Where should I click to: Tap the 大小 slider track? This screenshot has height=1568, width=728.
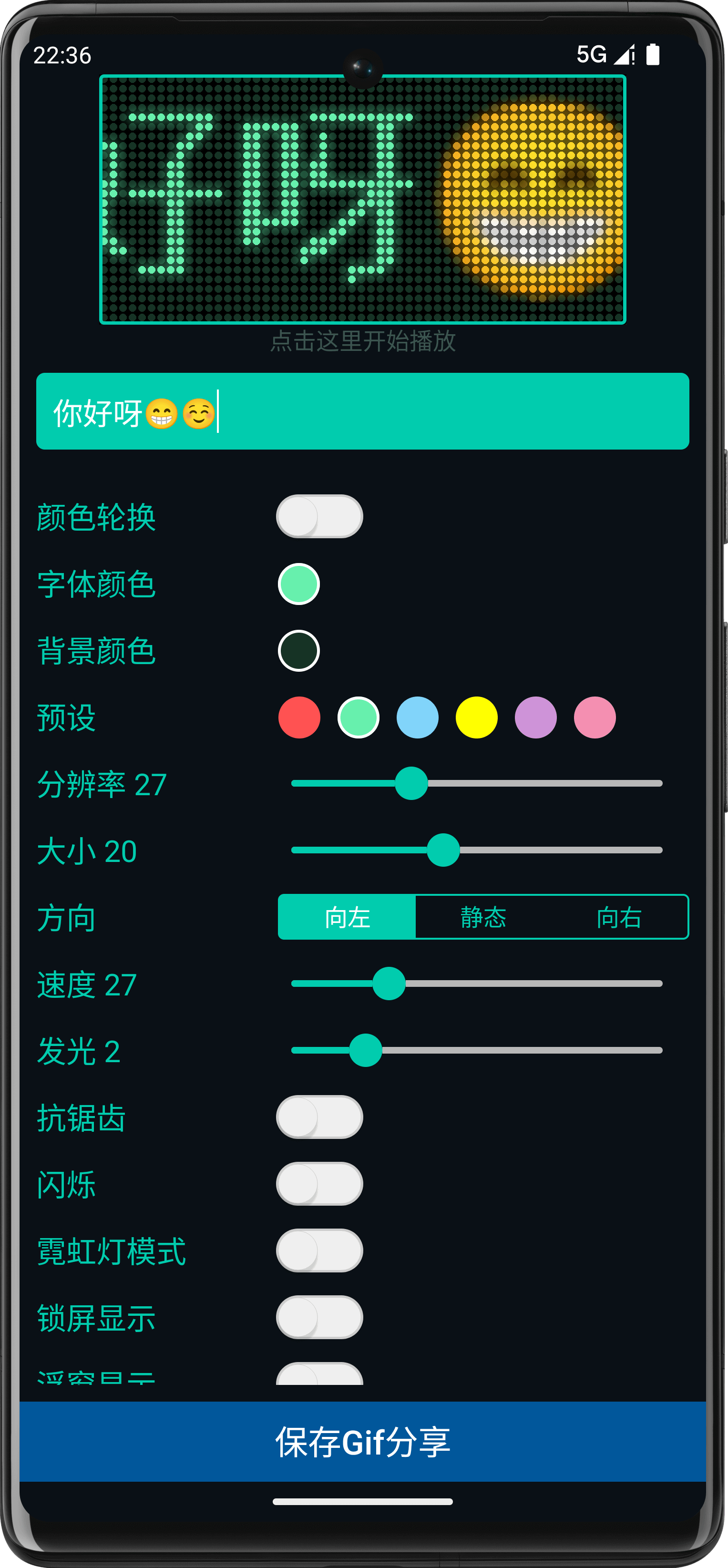548,851
